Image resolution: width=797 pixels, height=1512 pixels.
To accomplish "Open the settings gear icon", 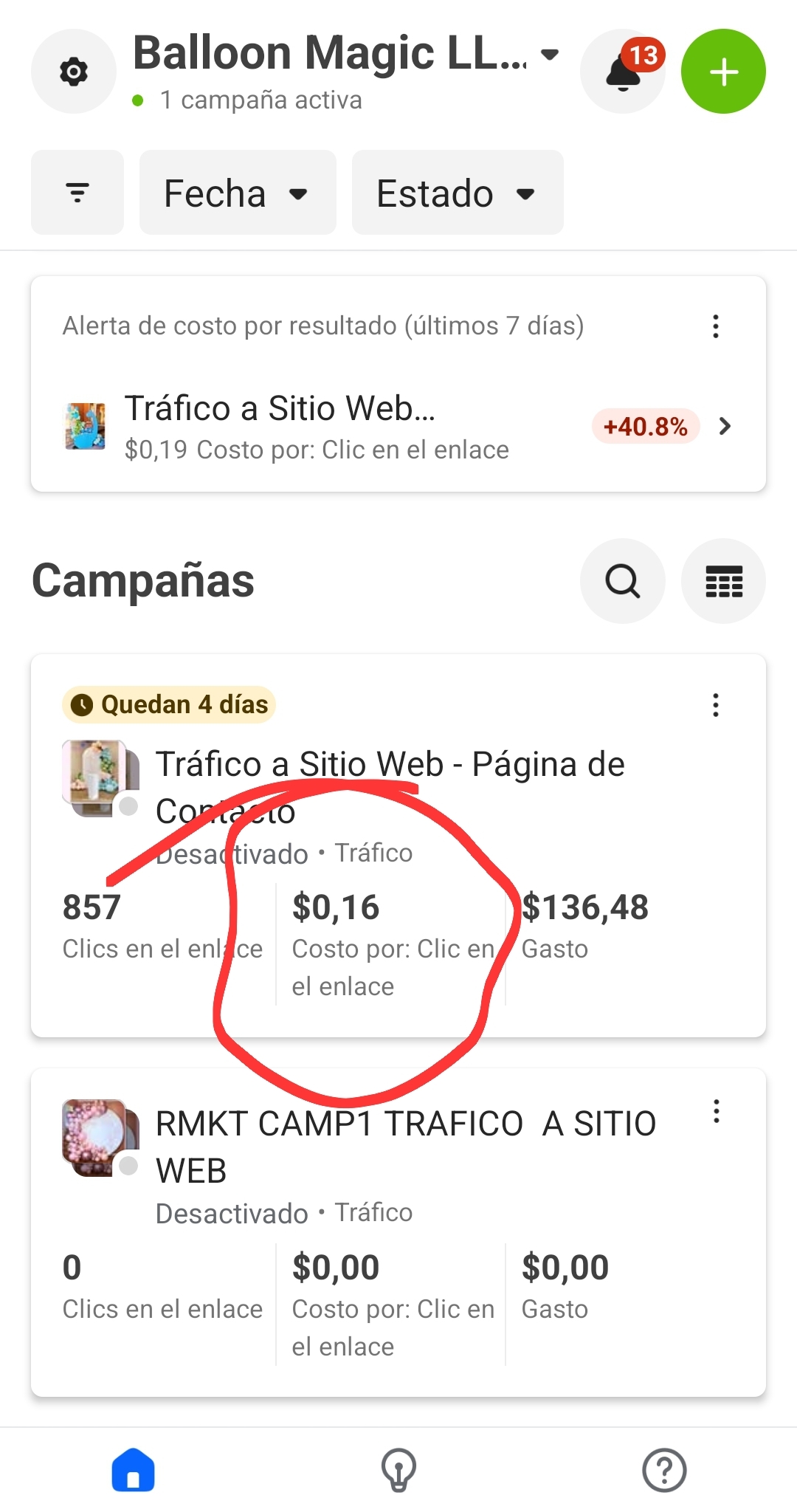I will coord(73,72).
